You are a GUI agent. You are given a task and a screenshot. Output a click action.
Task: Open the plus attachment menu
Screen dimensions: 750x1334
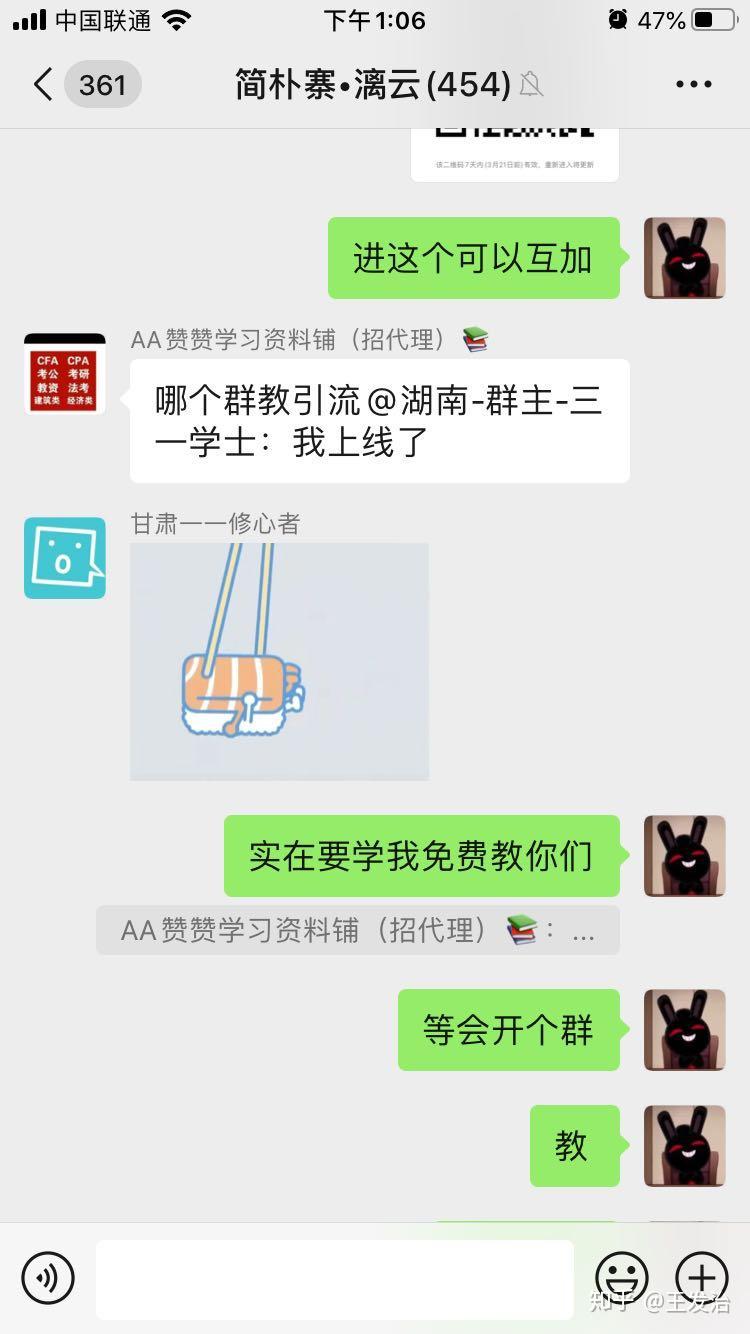[702, 1279]
